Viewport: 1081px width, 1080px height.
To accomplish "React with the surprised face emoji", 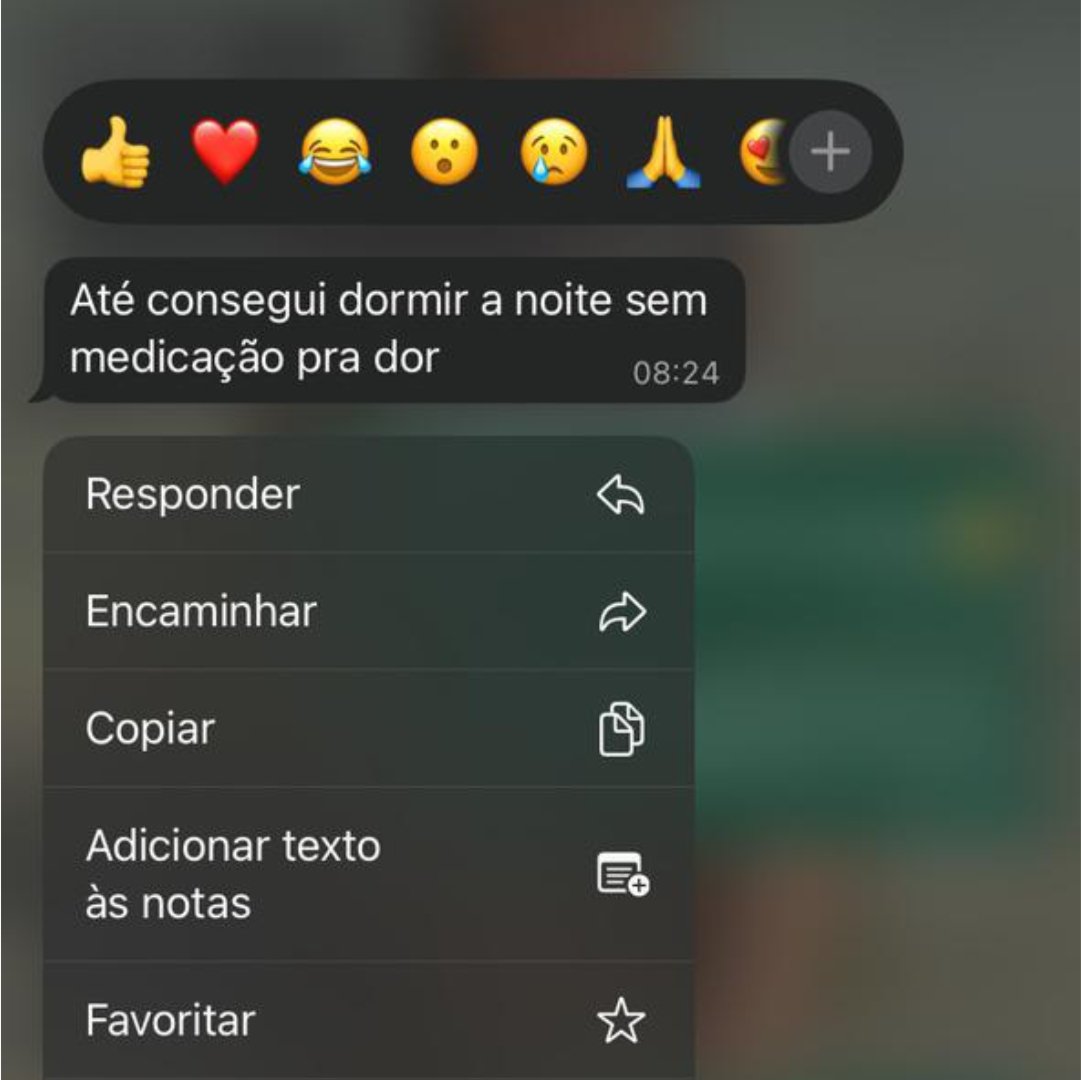I will [x=445, y=153].
